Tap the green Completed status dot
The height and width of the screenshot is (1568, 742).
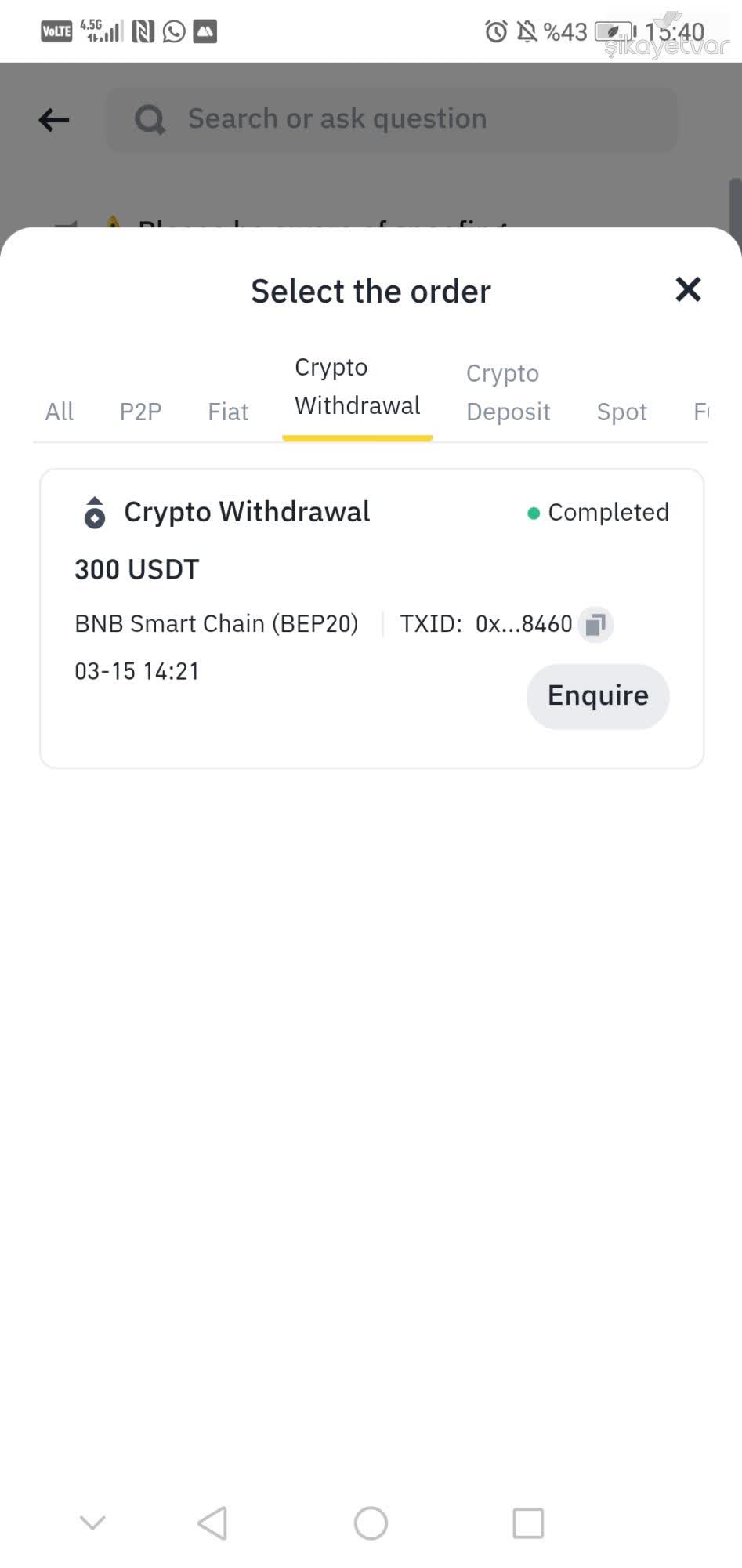534,513
